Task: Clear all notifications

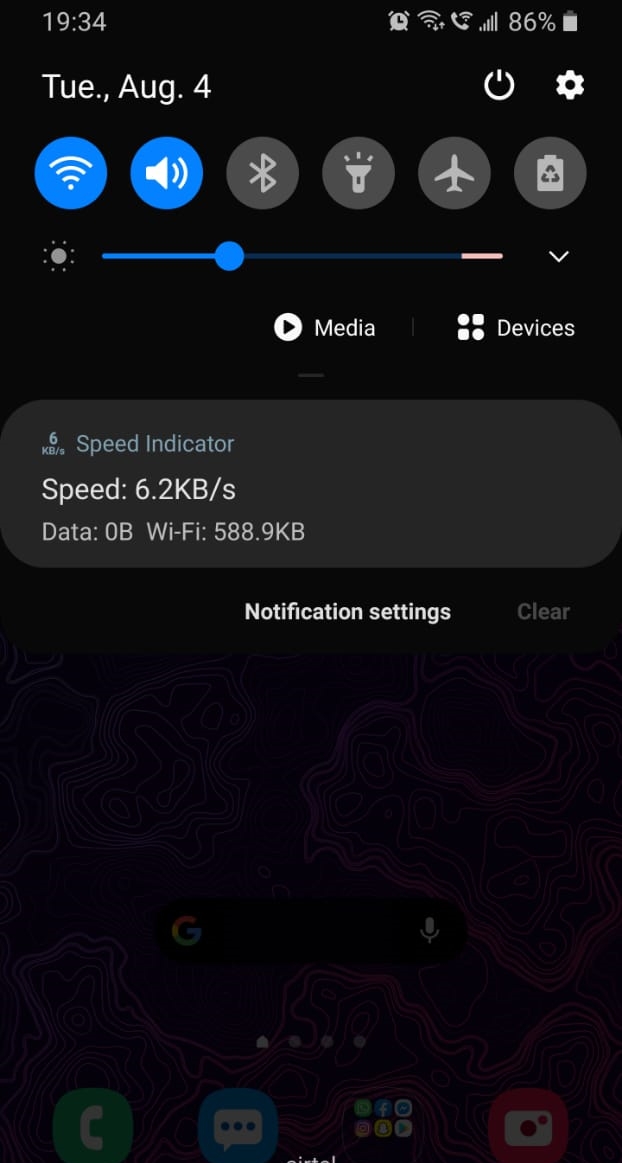Action: pyautogui.click(x=543, y=611)
